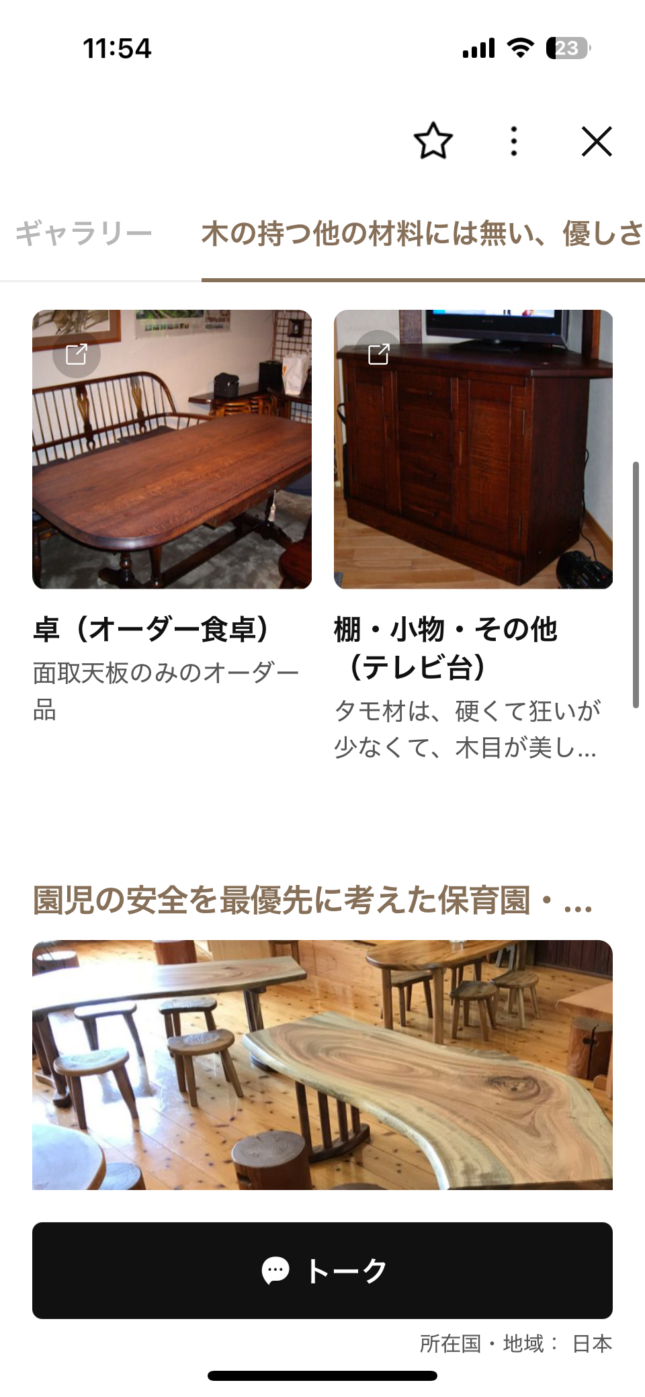Viewport: 645px width, 1397px height.
Task: Open the three-dot overflow menu
Action: click(514, 142)
